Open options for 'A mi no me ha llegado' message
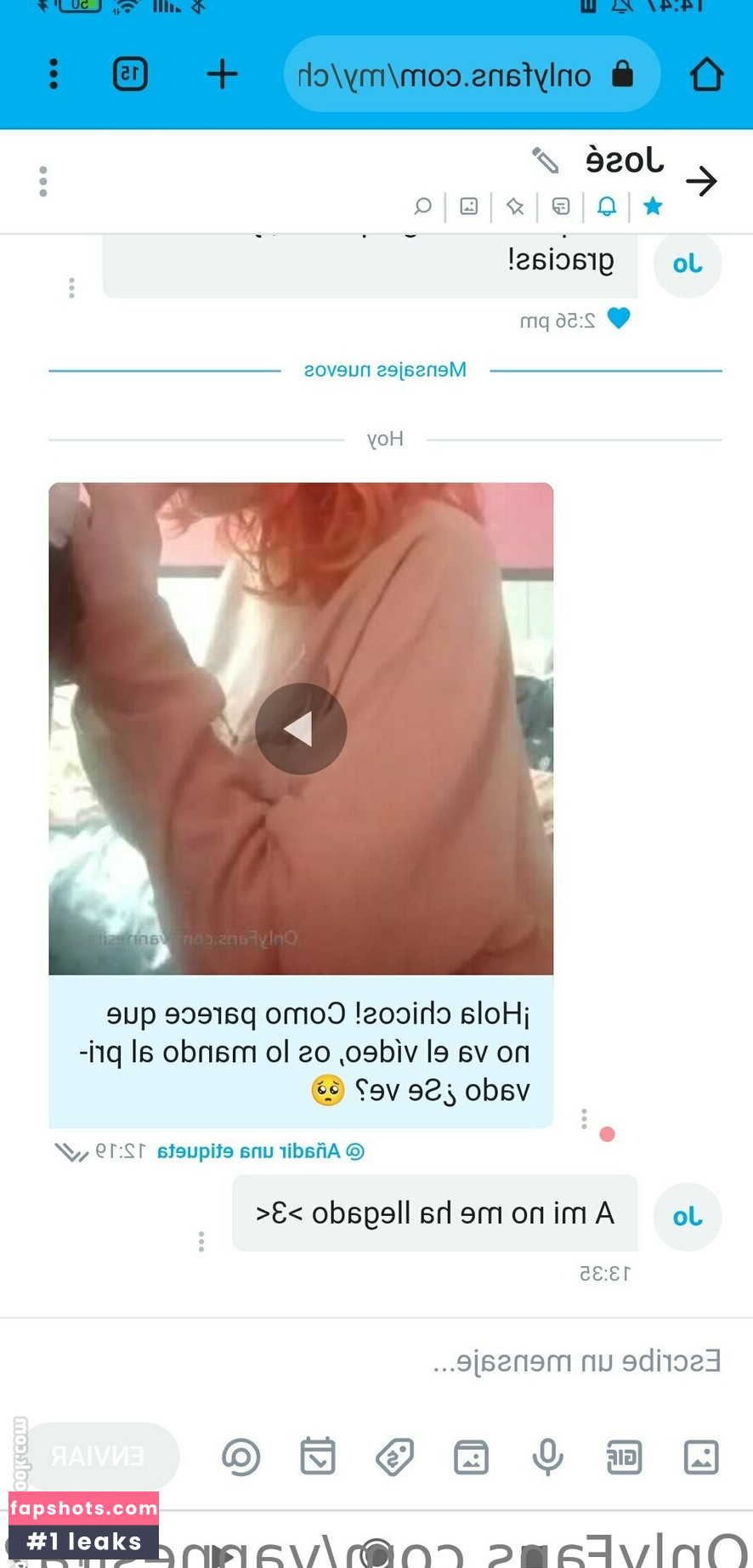This screenshot has width=753, height=1568. point(201,1241)
